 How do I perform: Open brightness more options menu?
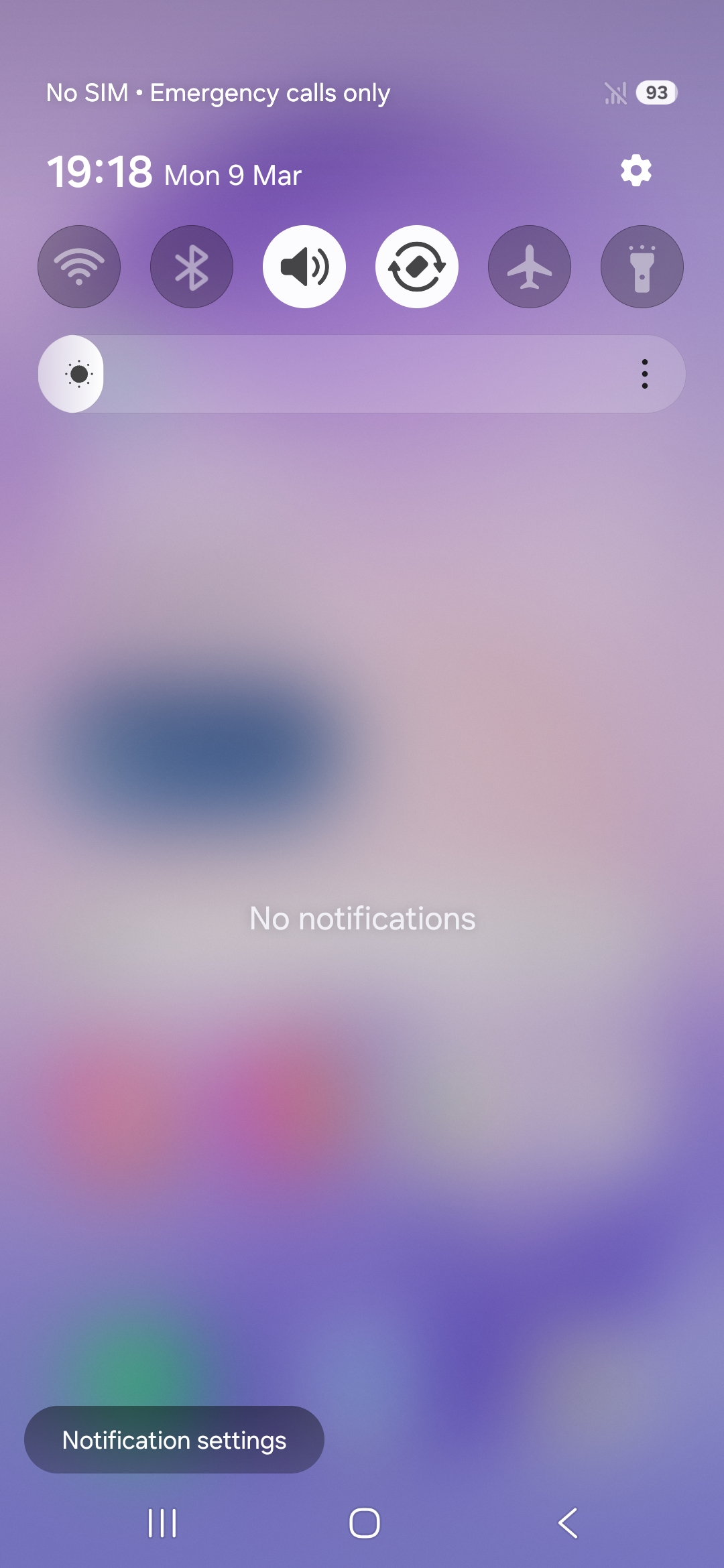coord(645,374)
